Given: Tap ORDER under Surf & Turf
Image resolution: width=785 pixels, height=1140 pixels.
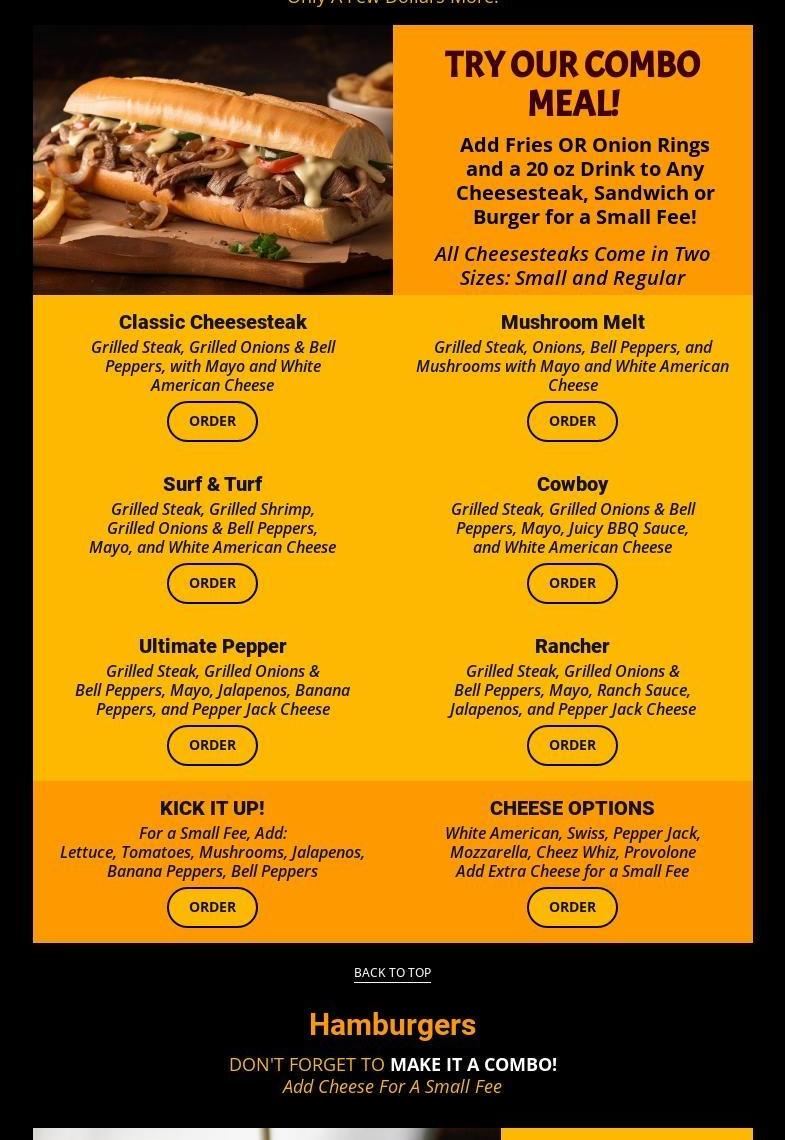Looking at the screenshot, I should coord(212,583).
